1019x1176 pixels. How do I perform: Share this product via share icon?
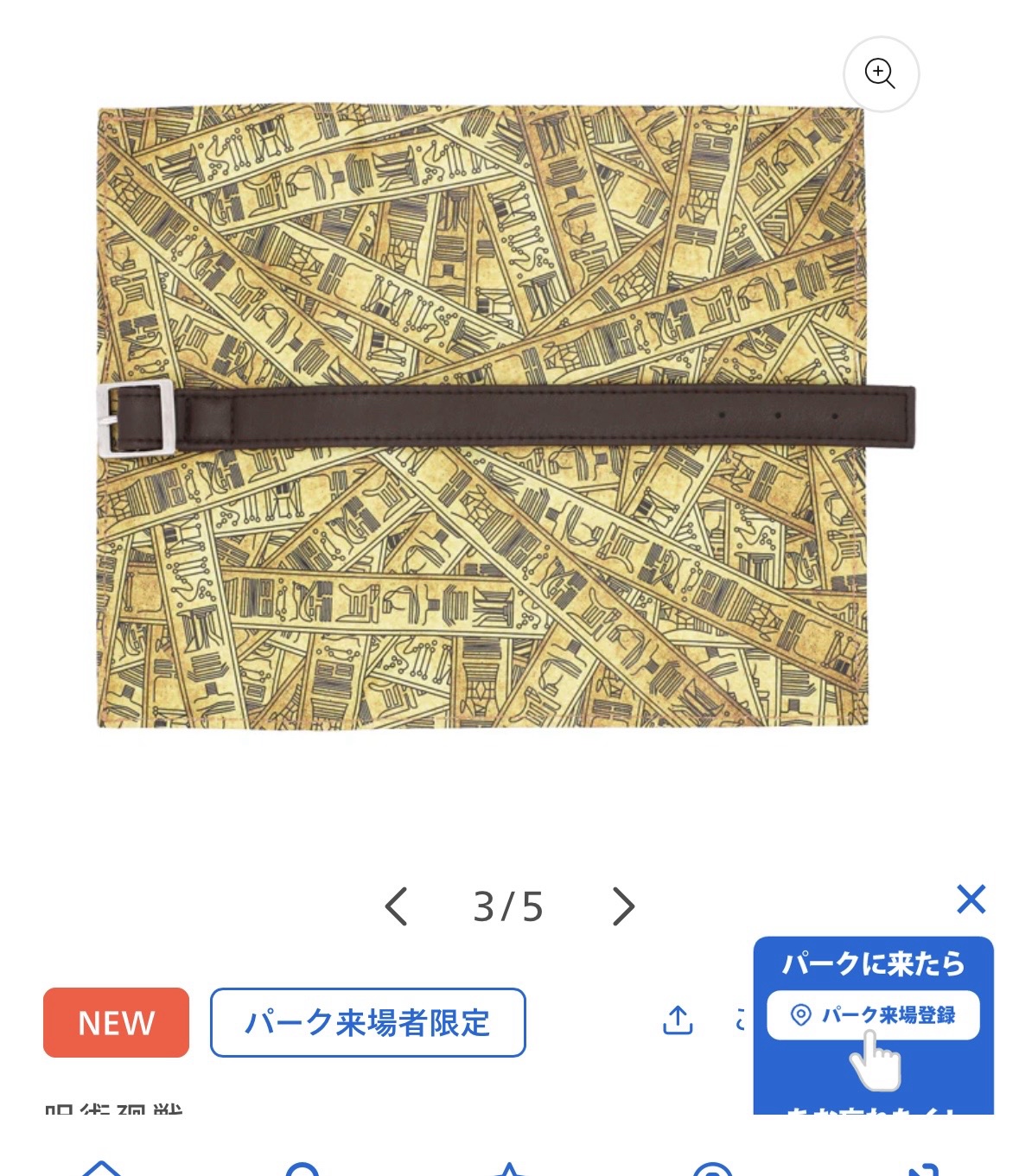click(678, 1020)
